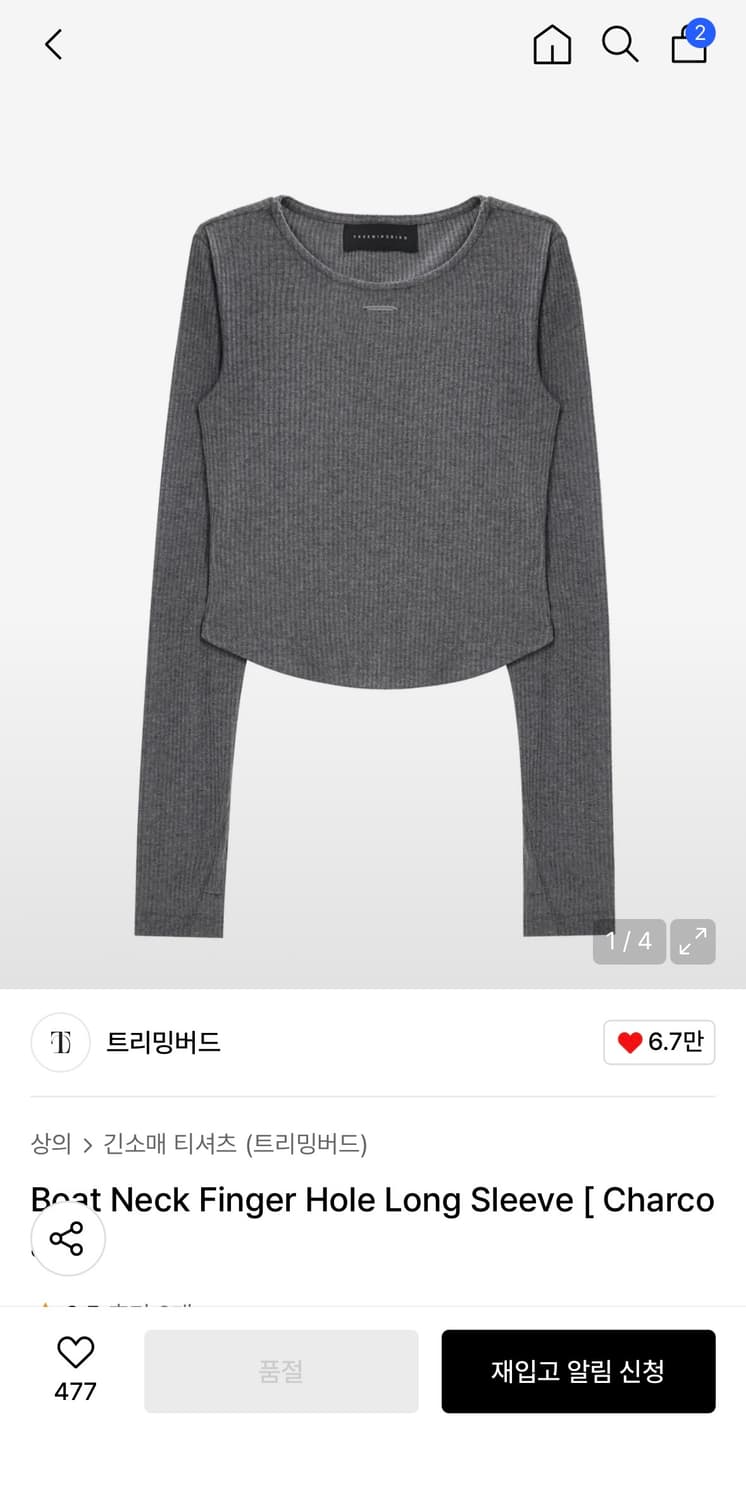Viewport: 746px width, 1500px height.
Task: Navigate back using the back arrow
Action: [x=52, y=44]
